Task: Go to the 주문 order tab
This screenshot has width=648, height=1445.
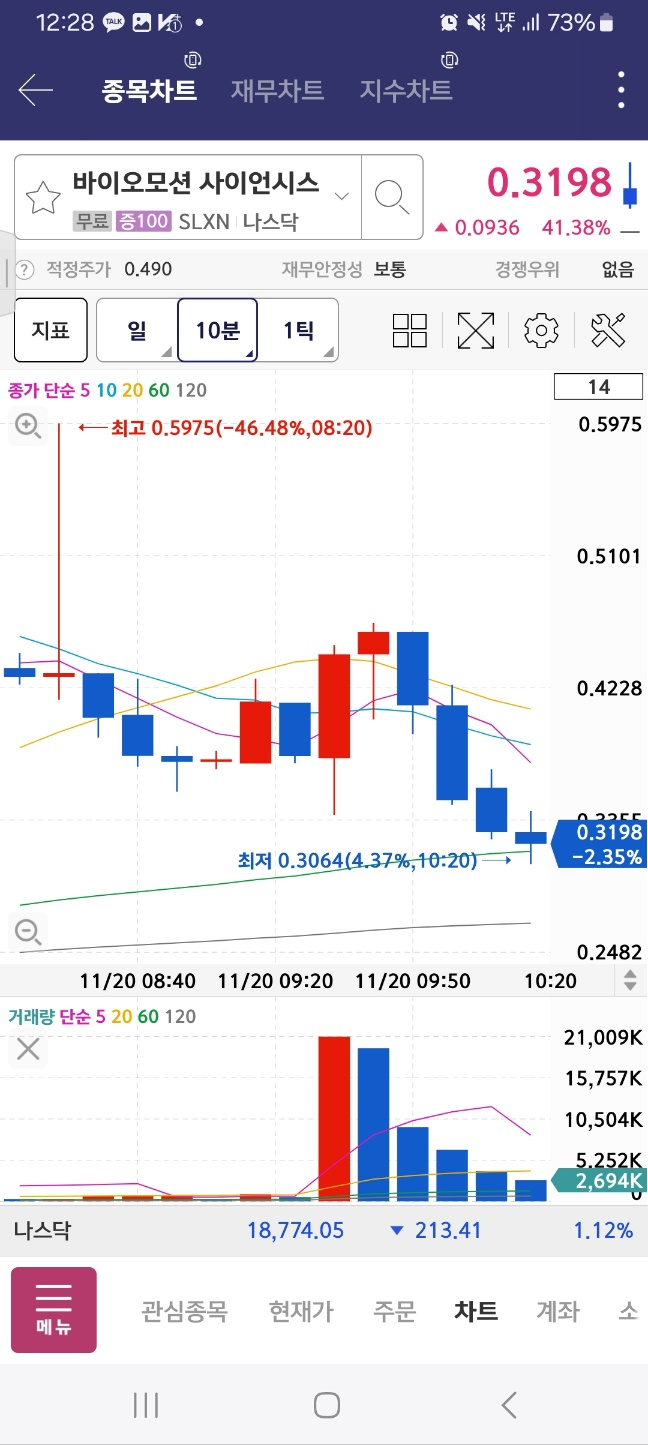Action: point(394,1311)
